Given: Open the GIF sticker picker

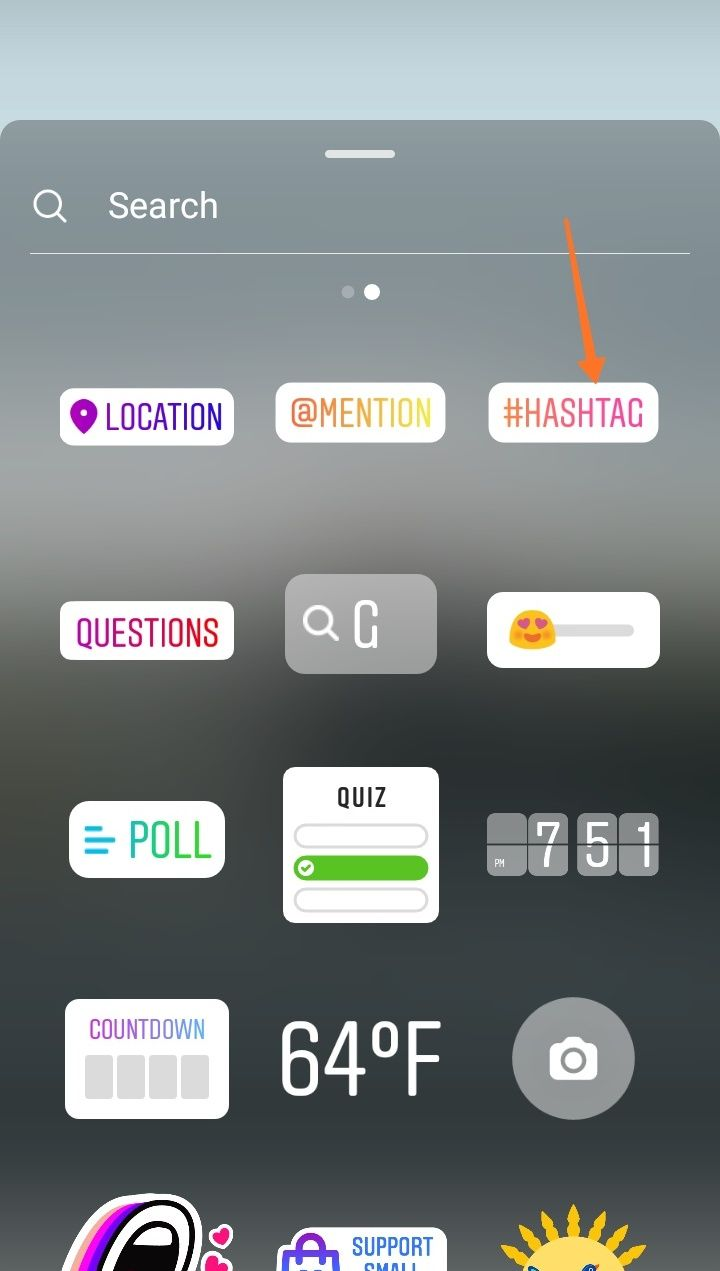Looking at the screenshot, I should (360, 623).
